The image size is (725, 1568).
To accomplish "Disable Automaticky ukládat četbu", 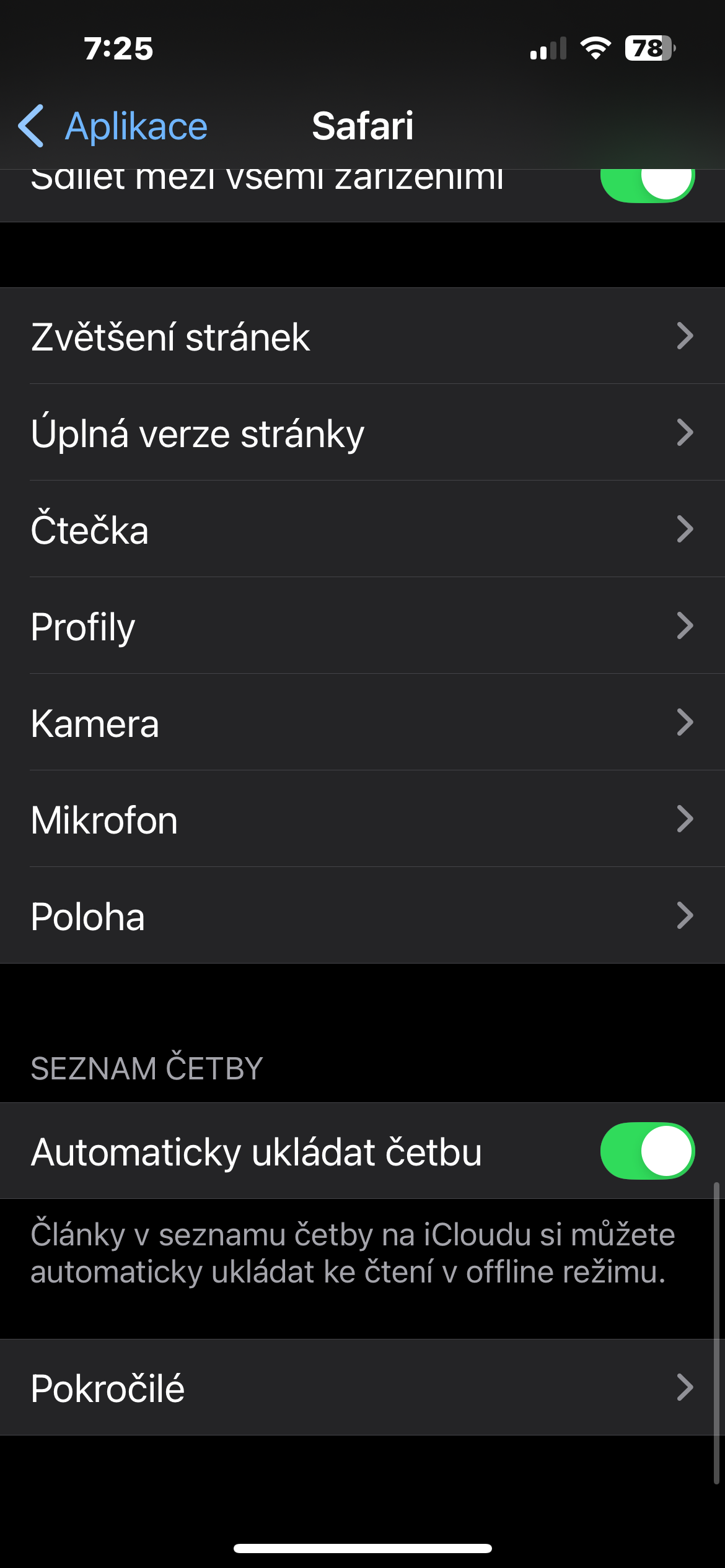I will coord(647,1151).
